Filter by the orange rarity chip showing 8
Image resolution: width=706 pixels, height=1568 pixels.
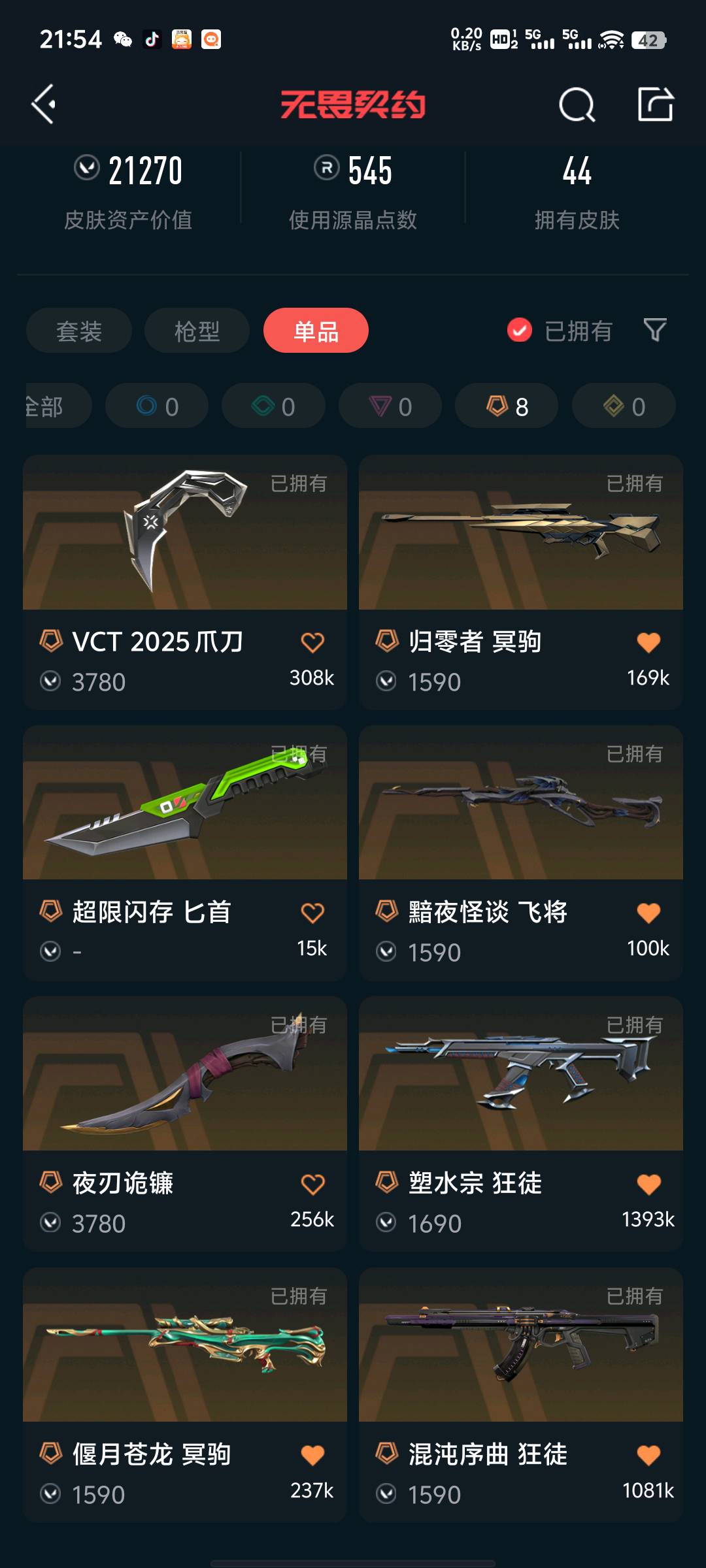pos(507,406)
